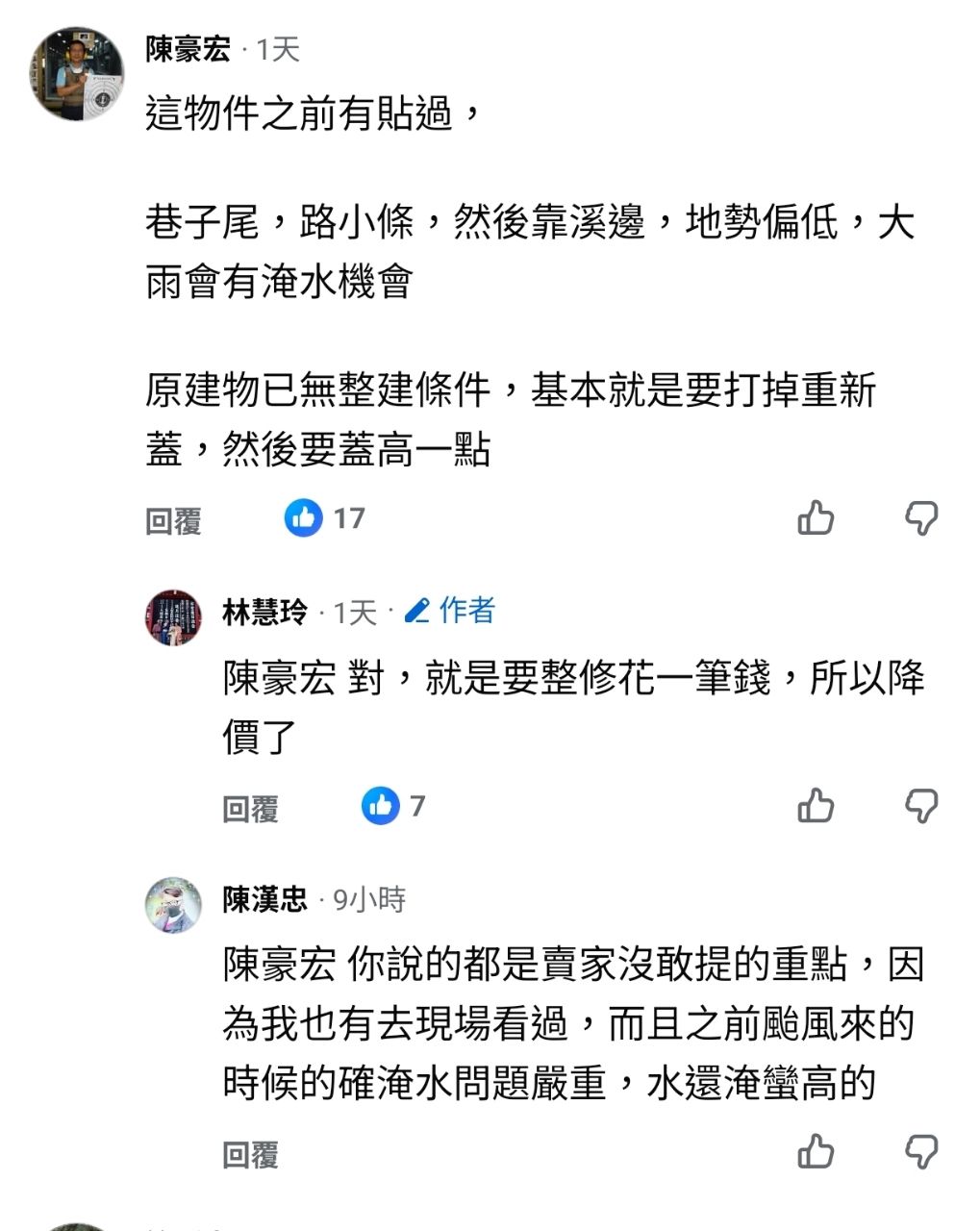
Task: View the 17 reactions on 陳豪宏's comment
Action: coord(324,518)
